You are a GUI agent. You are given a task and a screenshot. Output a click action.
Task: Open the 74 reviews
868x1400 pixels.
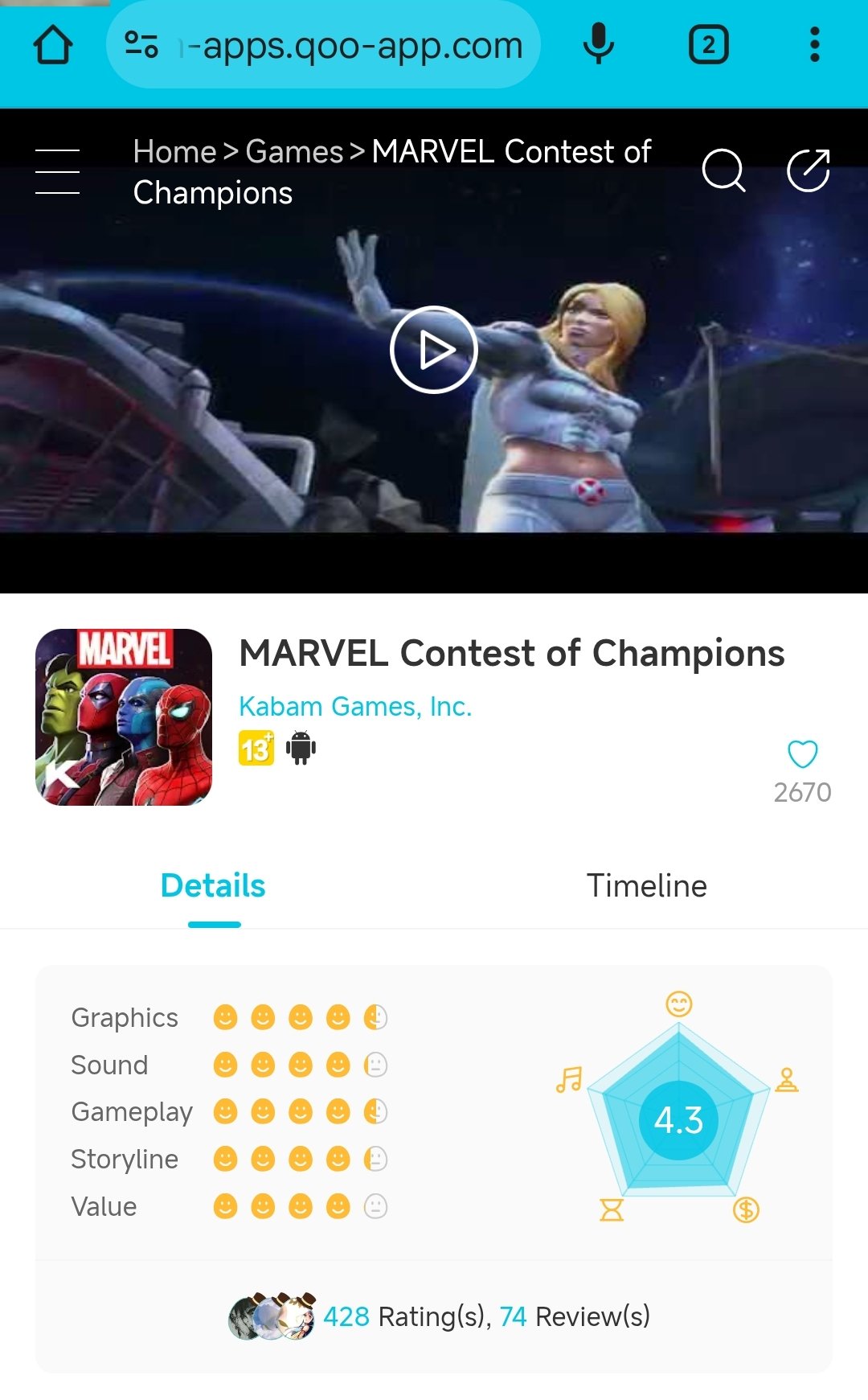(574, 1316)
